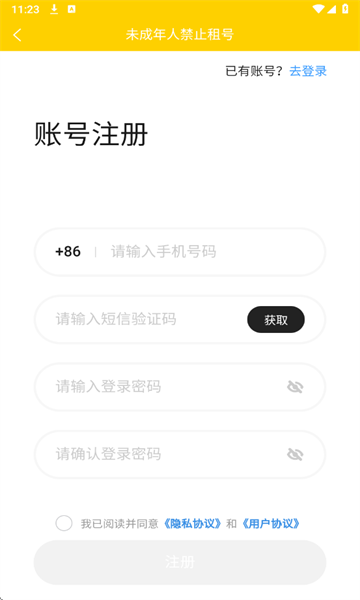This screenshot has width=360, height=600.
Task: Open the 《用户协议》 user agreement link
Action: [x=270, y=523]
